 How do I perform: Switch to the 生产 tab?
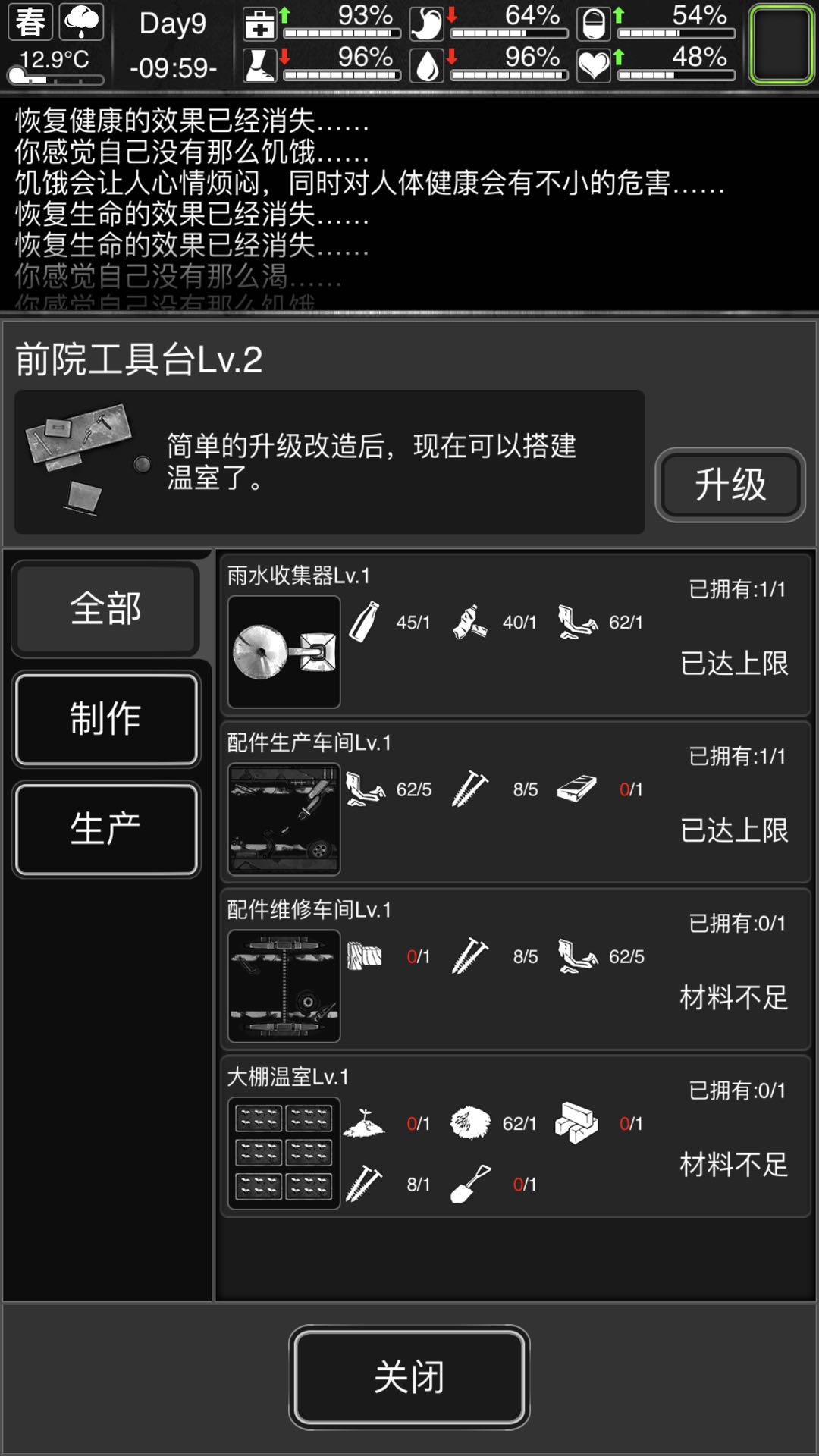coord(106,829)
